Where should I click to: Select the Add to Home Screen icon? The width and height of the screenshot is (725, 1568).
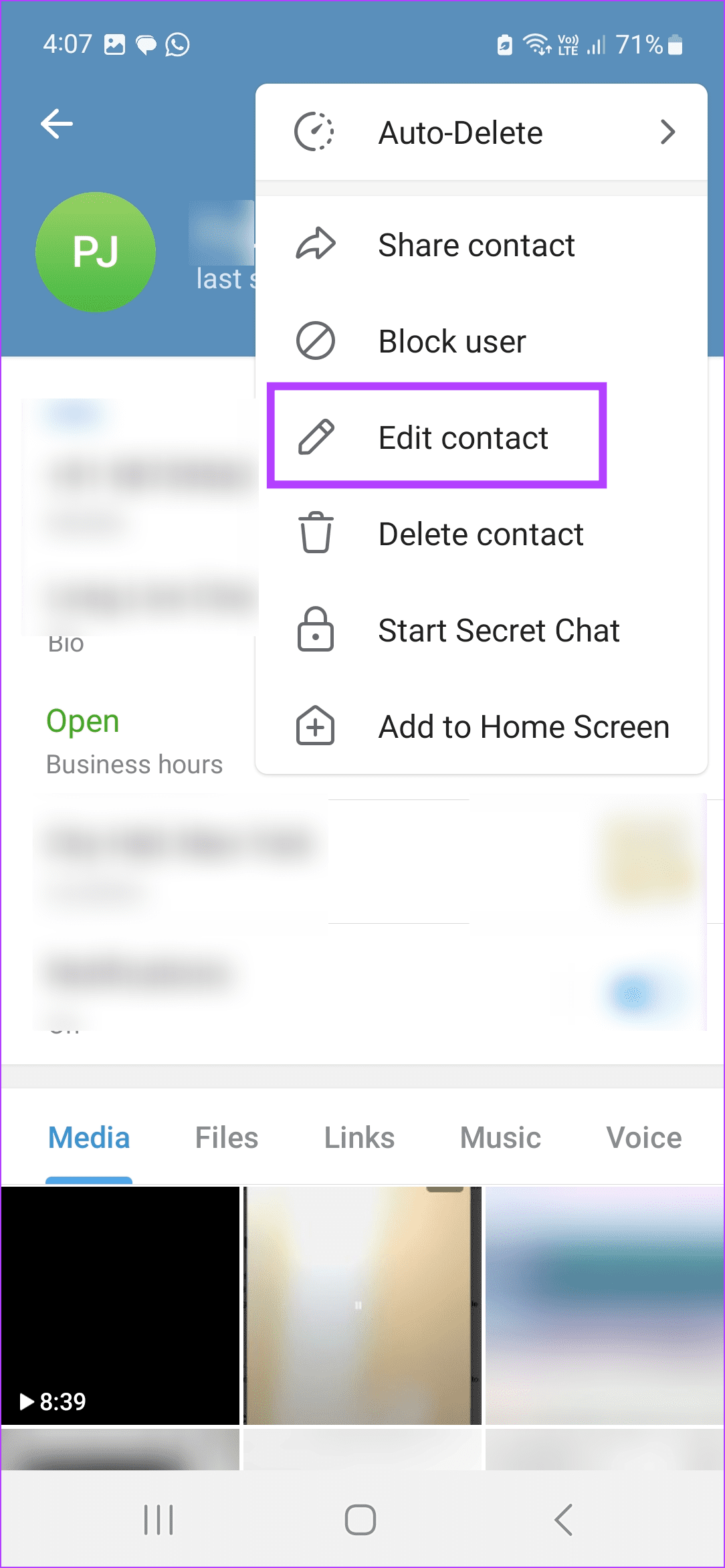(x=316, y=726)
